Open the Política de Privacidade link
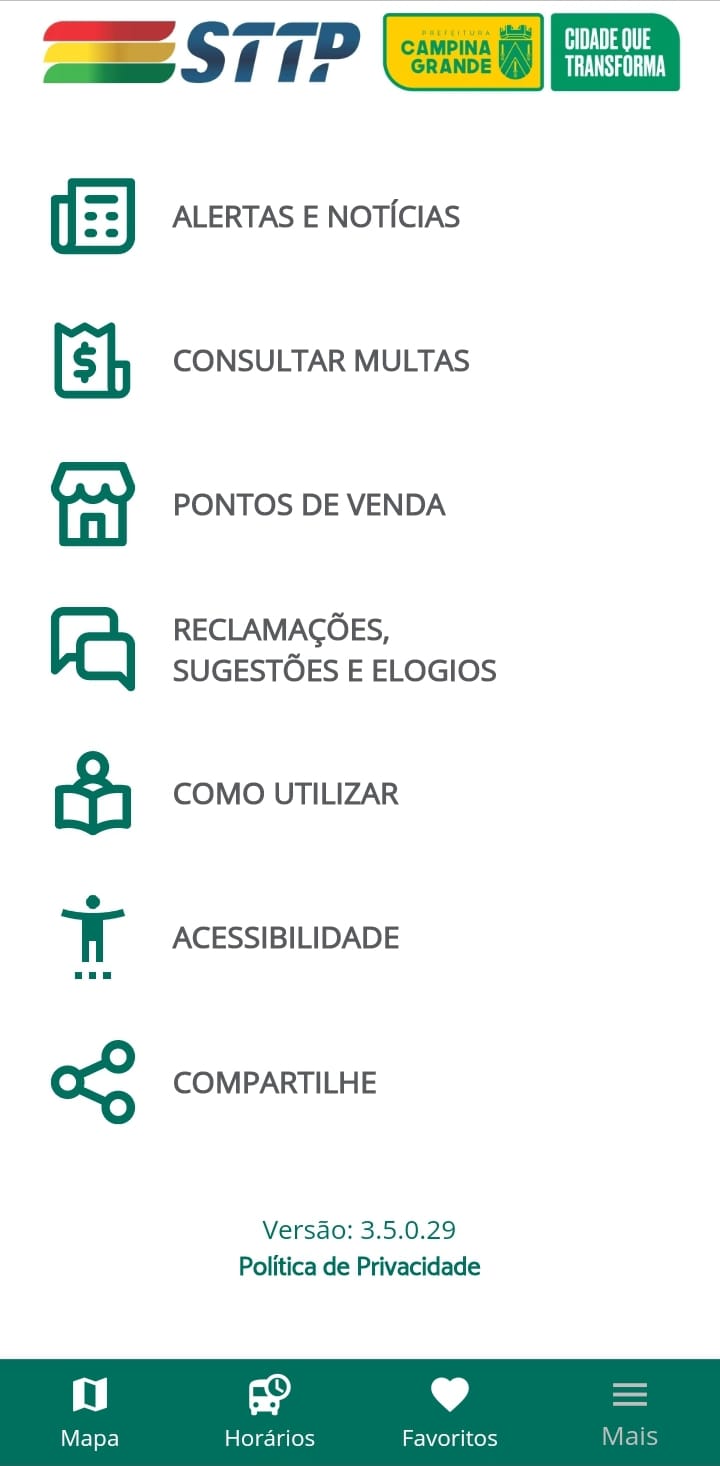The width and height of the screenshot is (720, 1466). pos(359,1266)
